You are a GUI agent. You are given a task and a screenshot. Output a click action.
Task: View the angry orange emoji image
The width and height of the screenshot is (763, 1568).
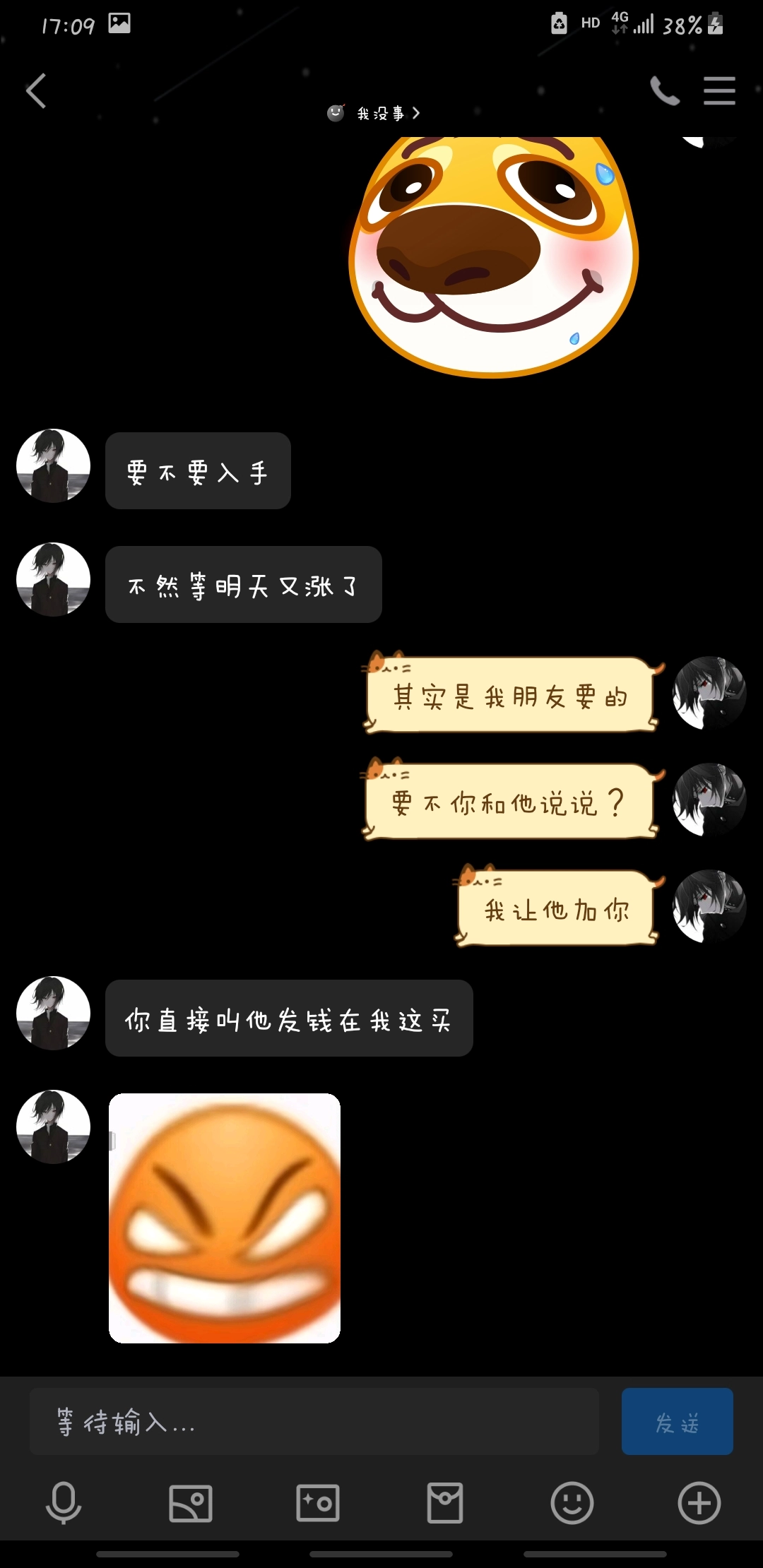pos(225,1218)
